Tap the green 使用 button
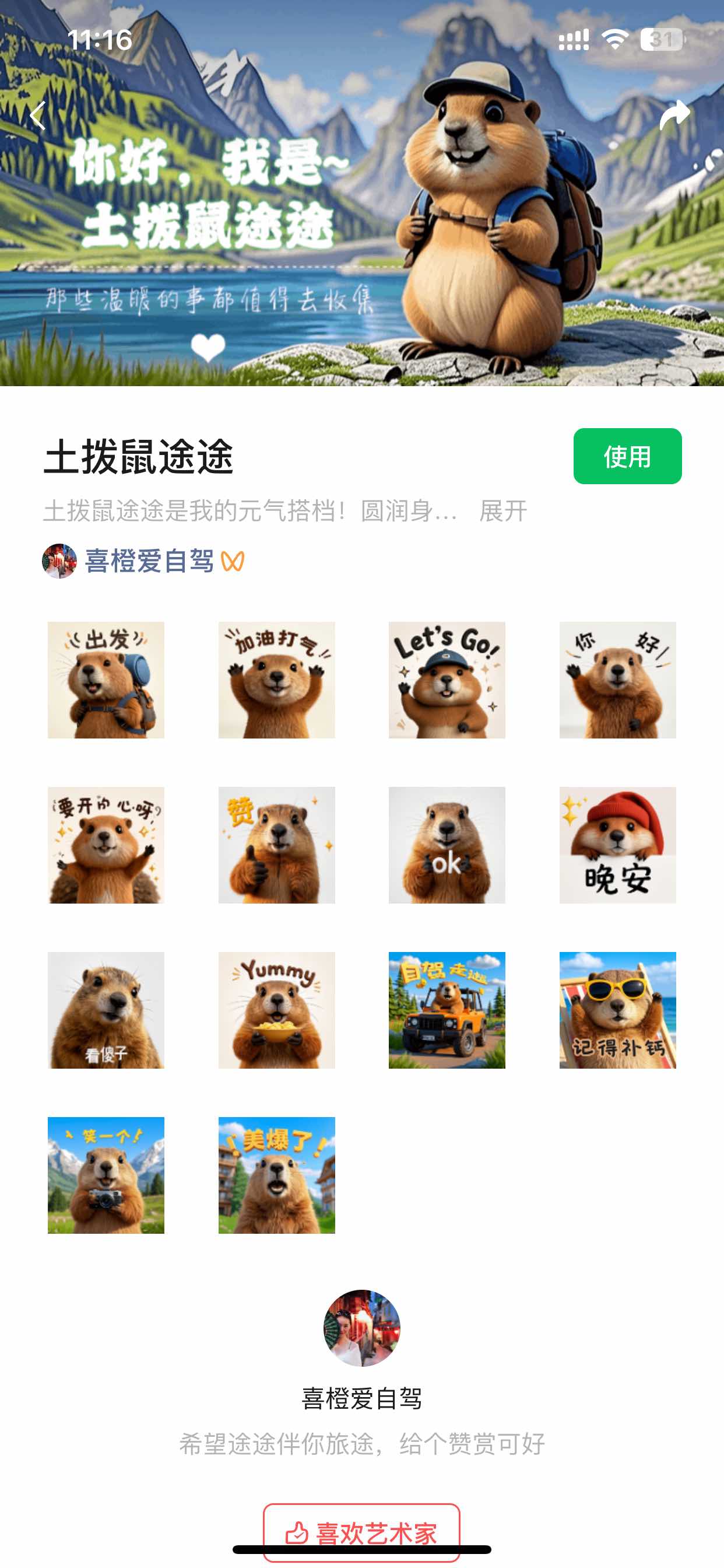Viewport: 724px width, 1568px height. click(627, 456)
